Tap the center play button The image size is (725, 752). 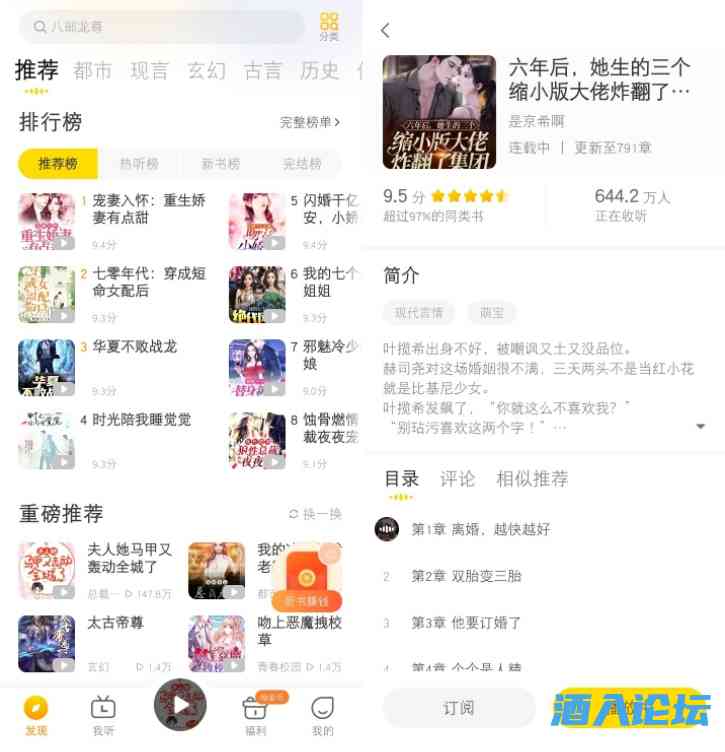click(180, 705)
